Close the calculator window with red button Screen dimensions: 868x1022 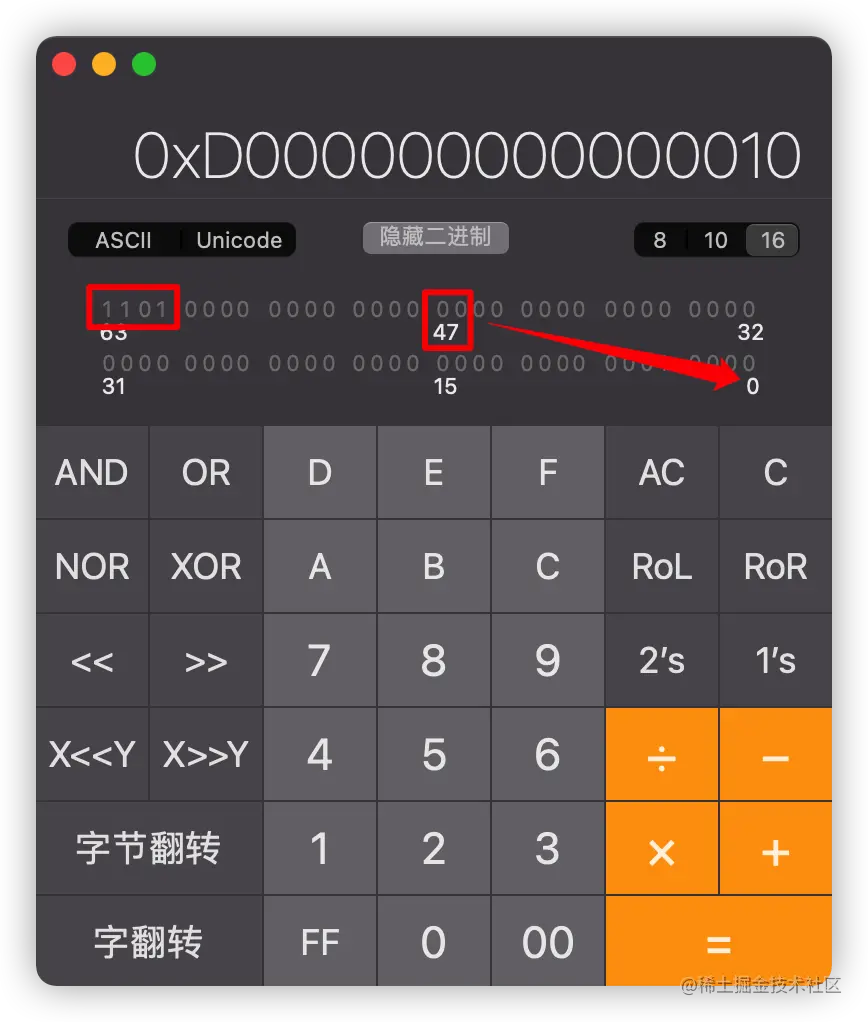64,65
